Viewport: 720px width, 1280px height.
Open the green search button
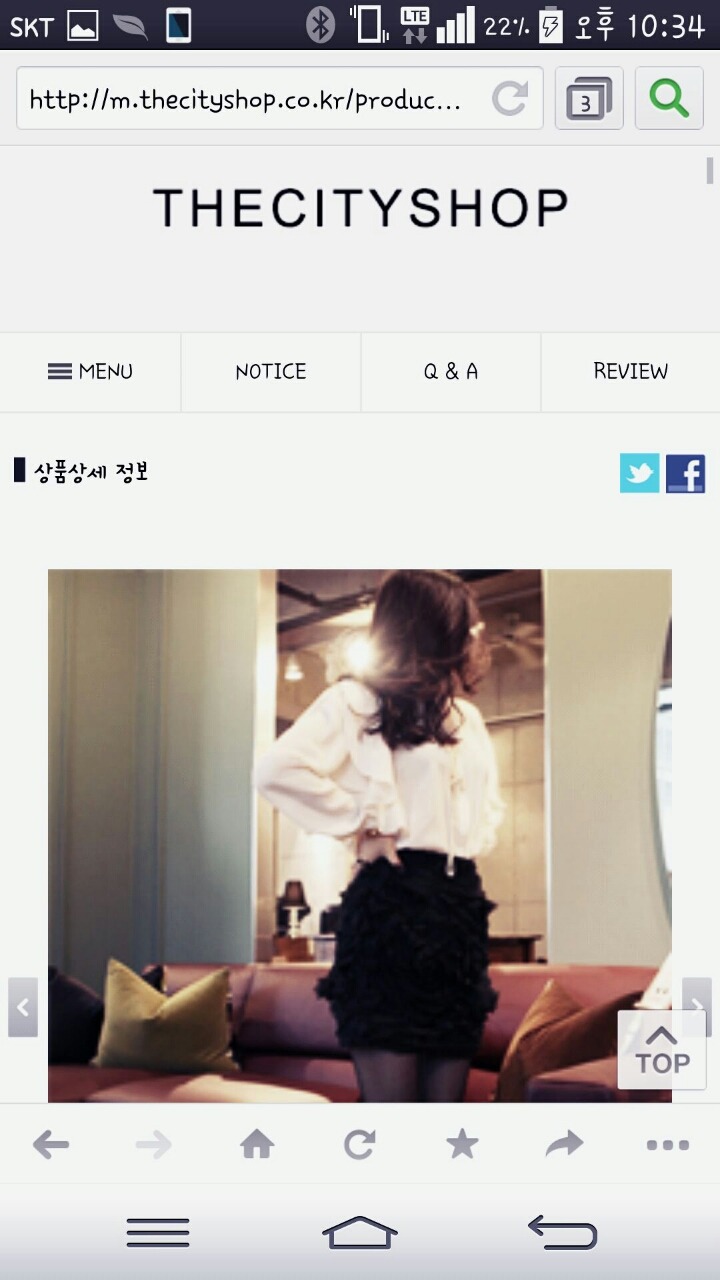click(669, 99)
